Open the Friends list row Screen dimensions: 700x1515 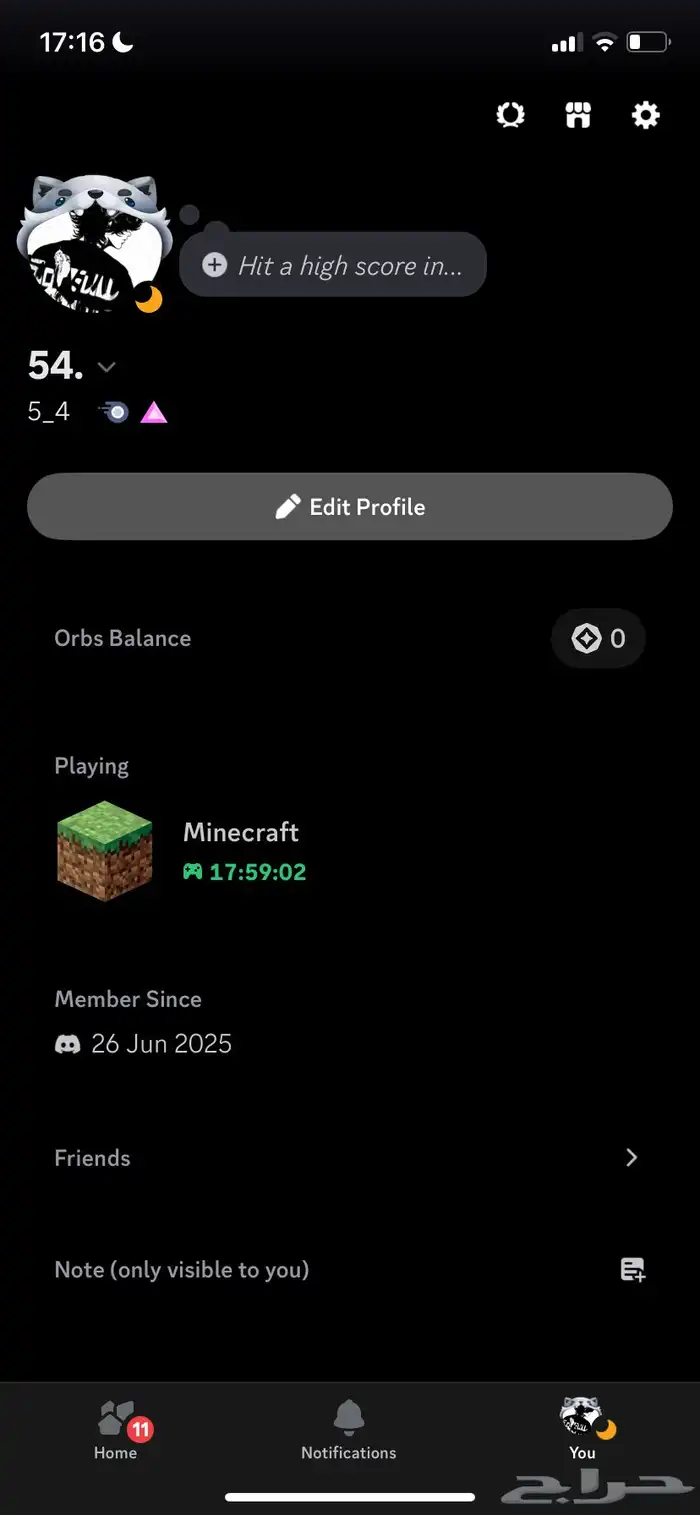click(350, 1158)
